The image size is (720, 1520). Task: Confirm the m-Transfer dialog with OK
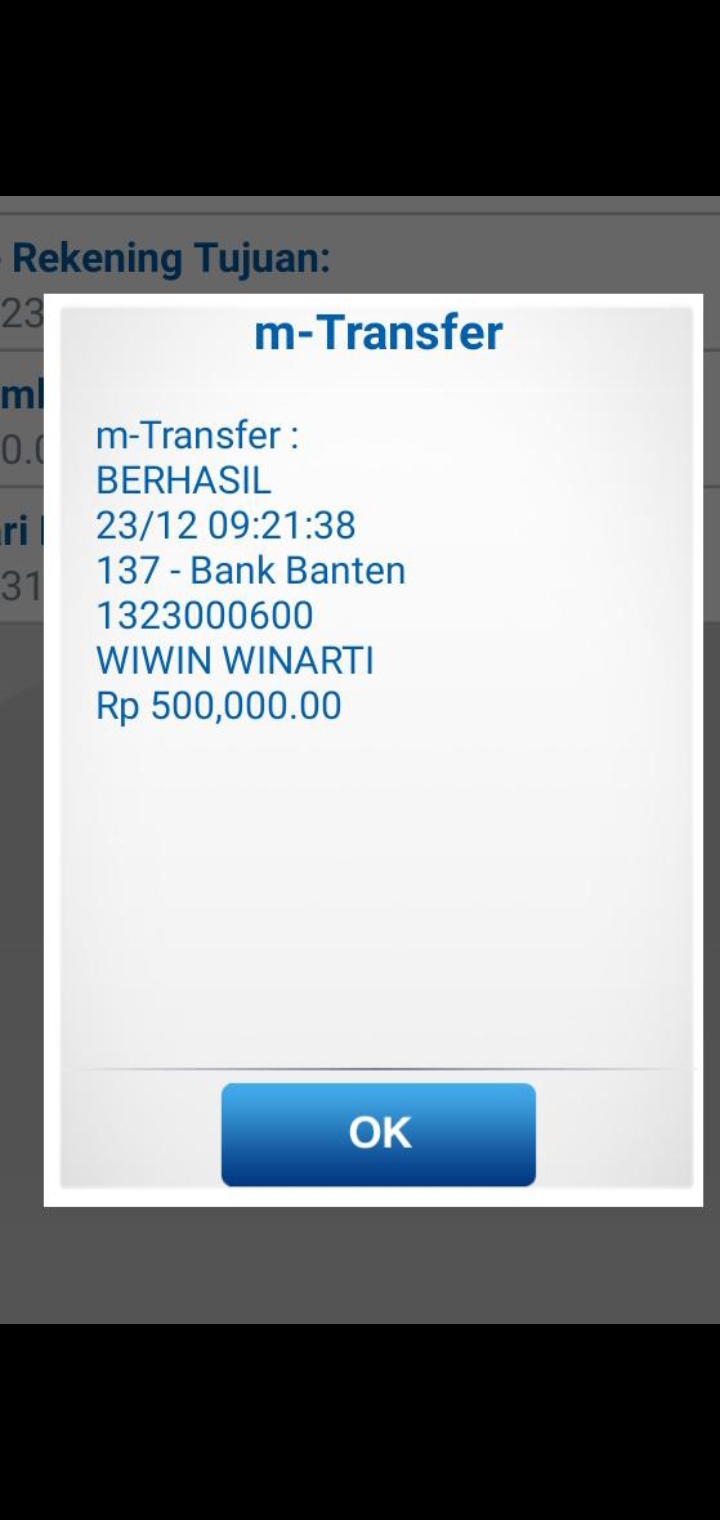(x=378, y=1134)
